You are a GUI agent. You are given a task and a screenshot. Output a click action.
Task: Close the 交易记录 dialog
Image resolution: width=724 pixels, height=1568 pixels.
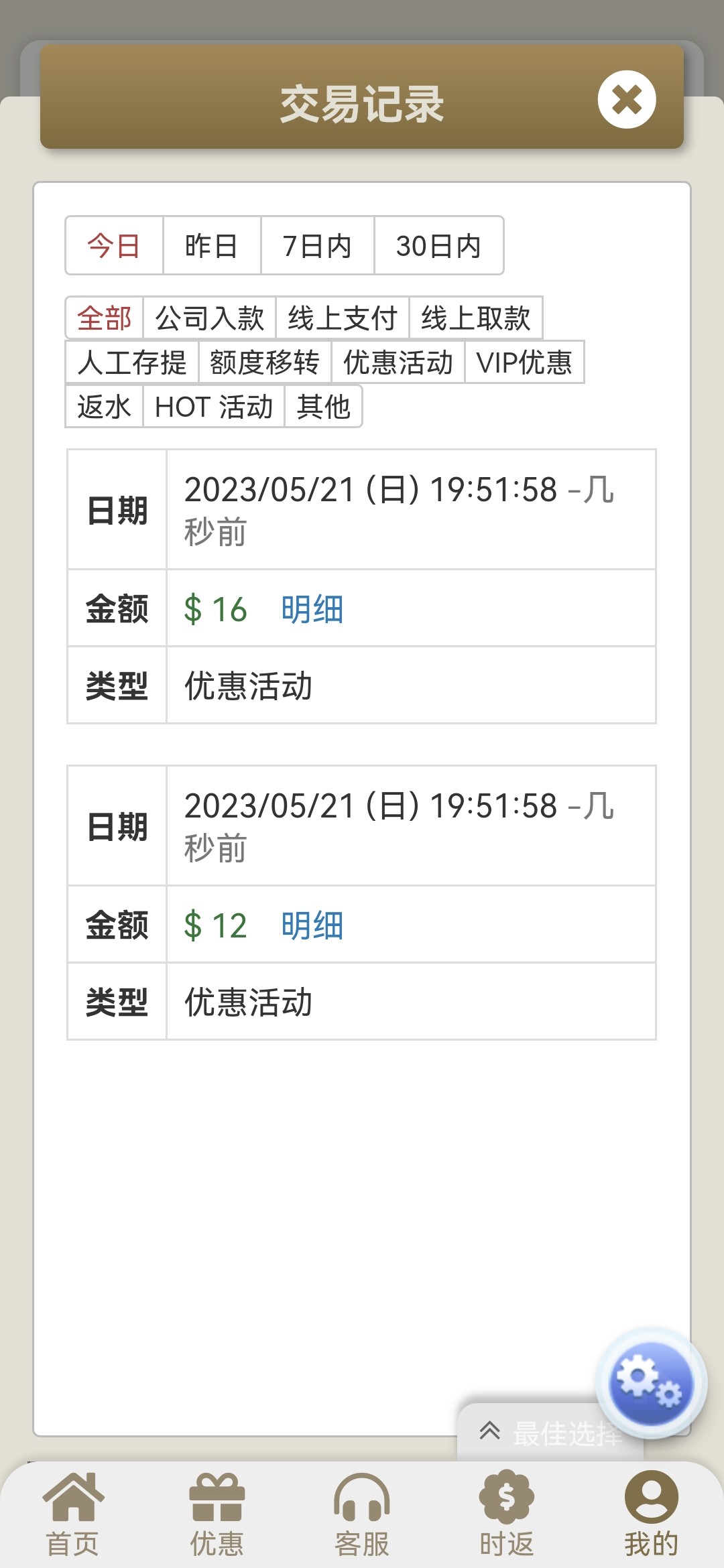click(x=626, y=100)
